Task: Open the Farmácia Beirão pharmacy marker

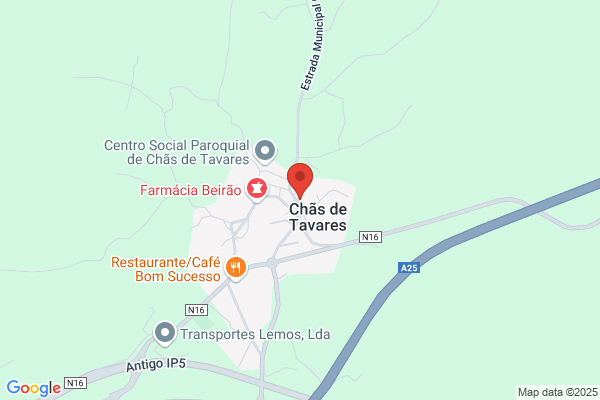Action: pos(257,189)
